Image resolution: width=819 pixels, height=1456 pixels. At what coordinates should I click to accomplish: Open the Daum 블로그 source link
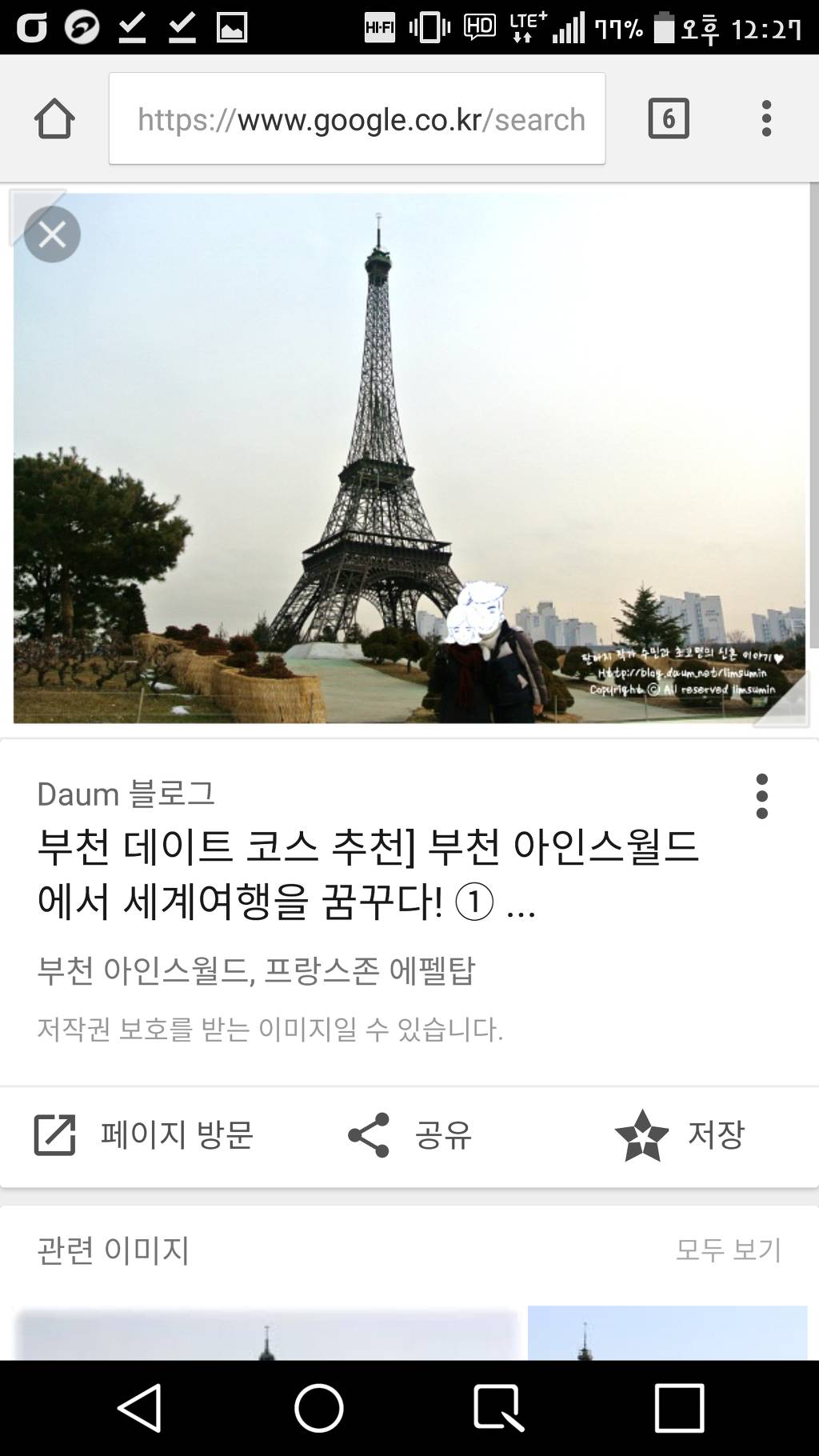pyautogui.click(x=130, y=794)
